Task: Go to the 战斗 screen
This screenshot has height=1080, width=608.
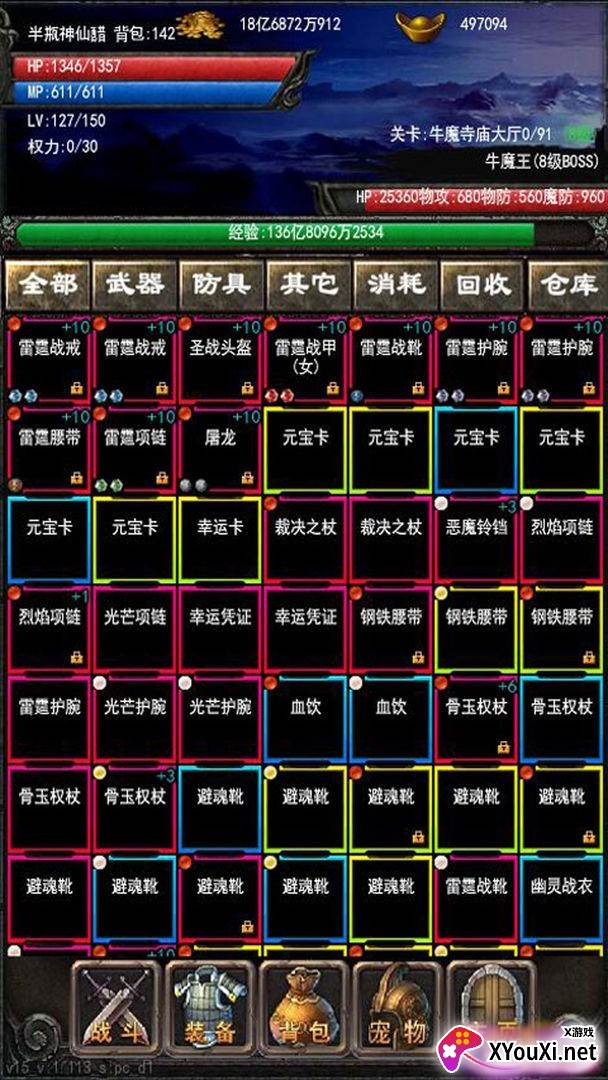Action: click(x=118, y=1010)
